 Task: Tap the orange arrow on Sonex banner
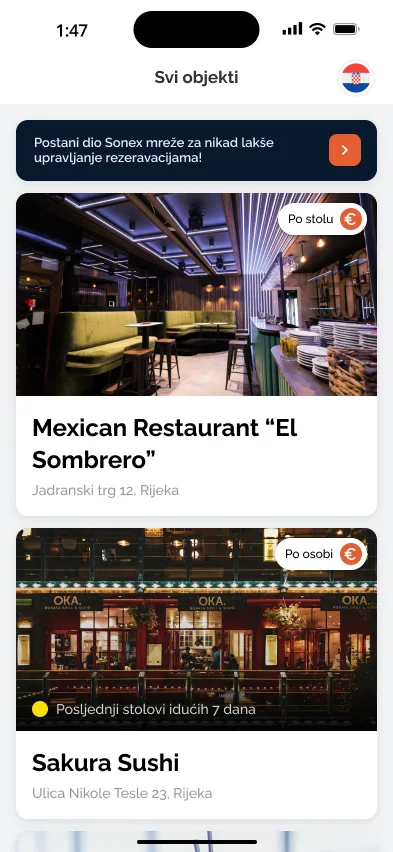coord(345,150)
